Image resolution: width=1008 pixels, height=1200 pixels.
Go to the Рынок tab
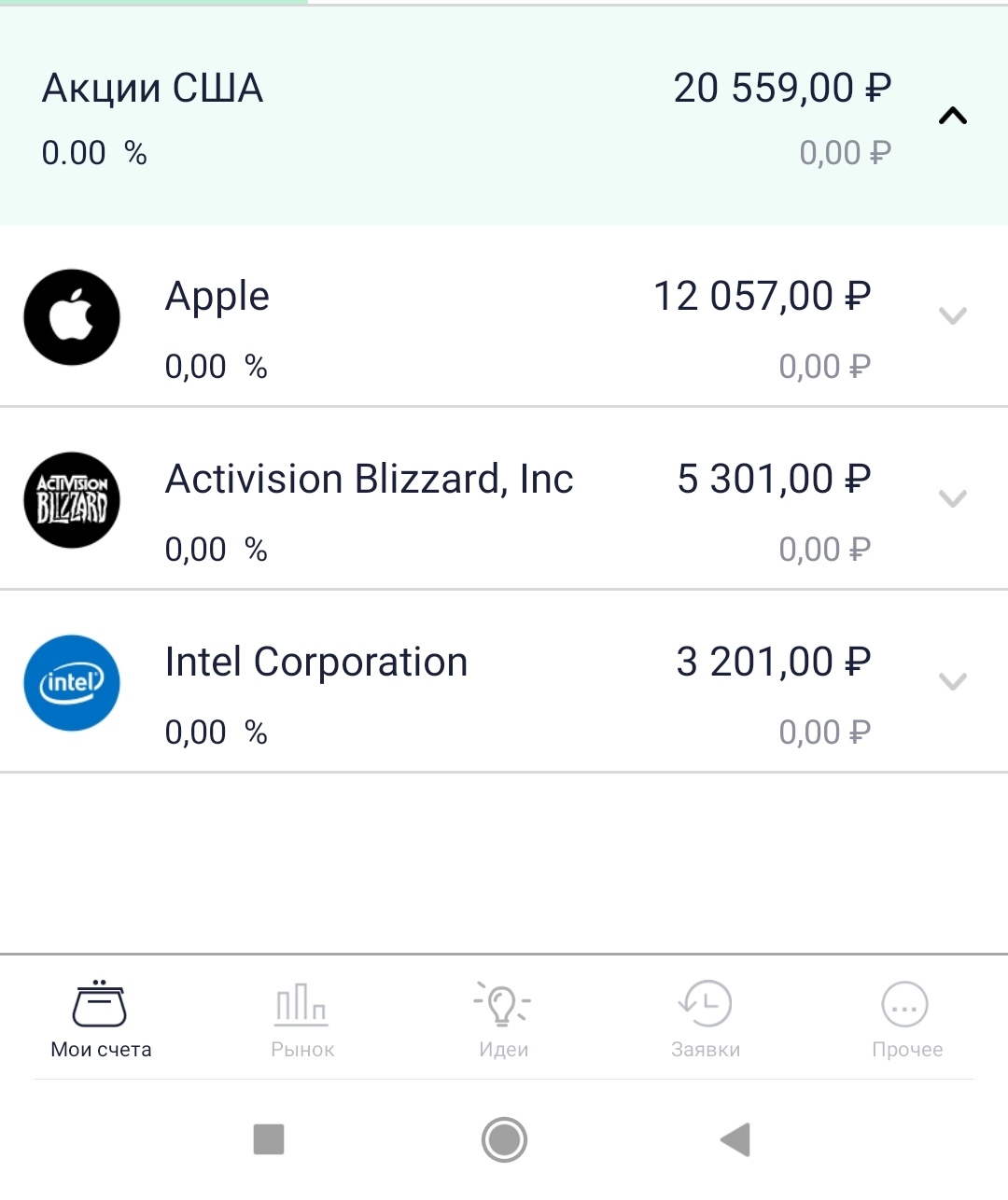pos(301,1019)
